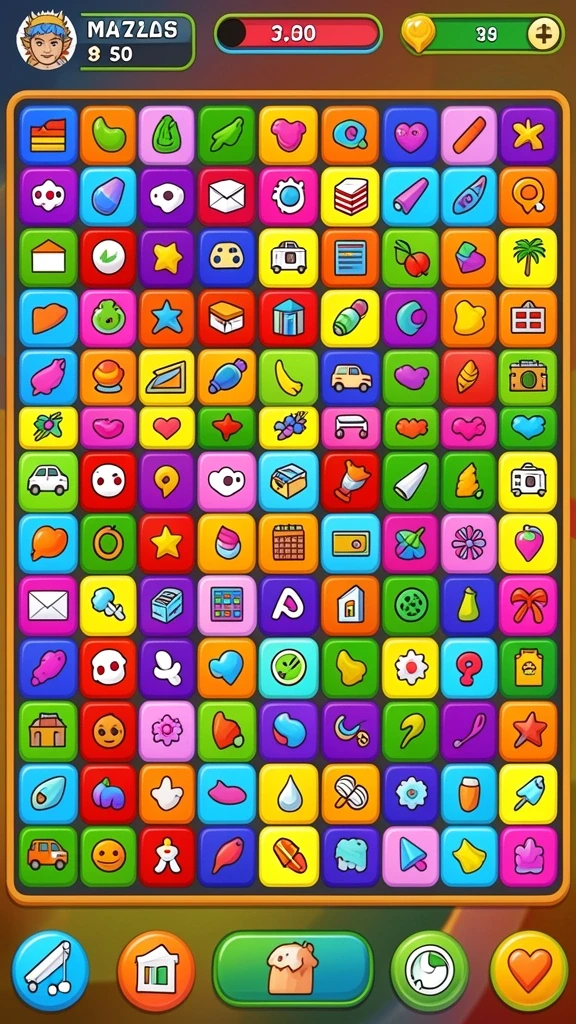The width and height of the screenshot is (576, 1024).
Task: Open the player profile avatar
Action: tap(46, 40)
